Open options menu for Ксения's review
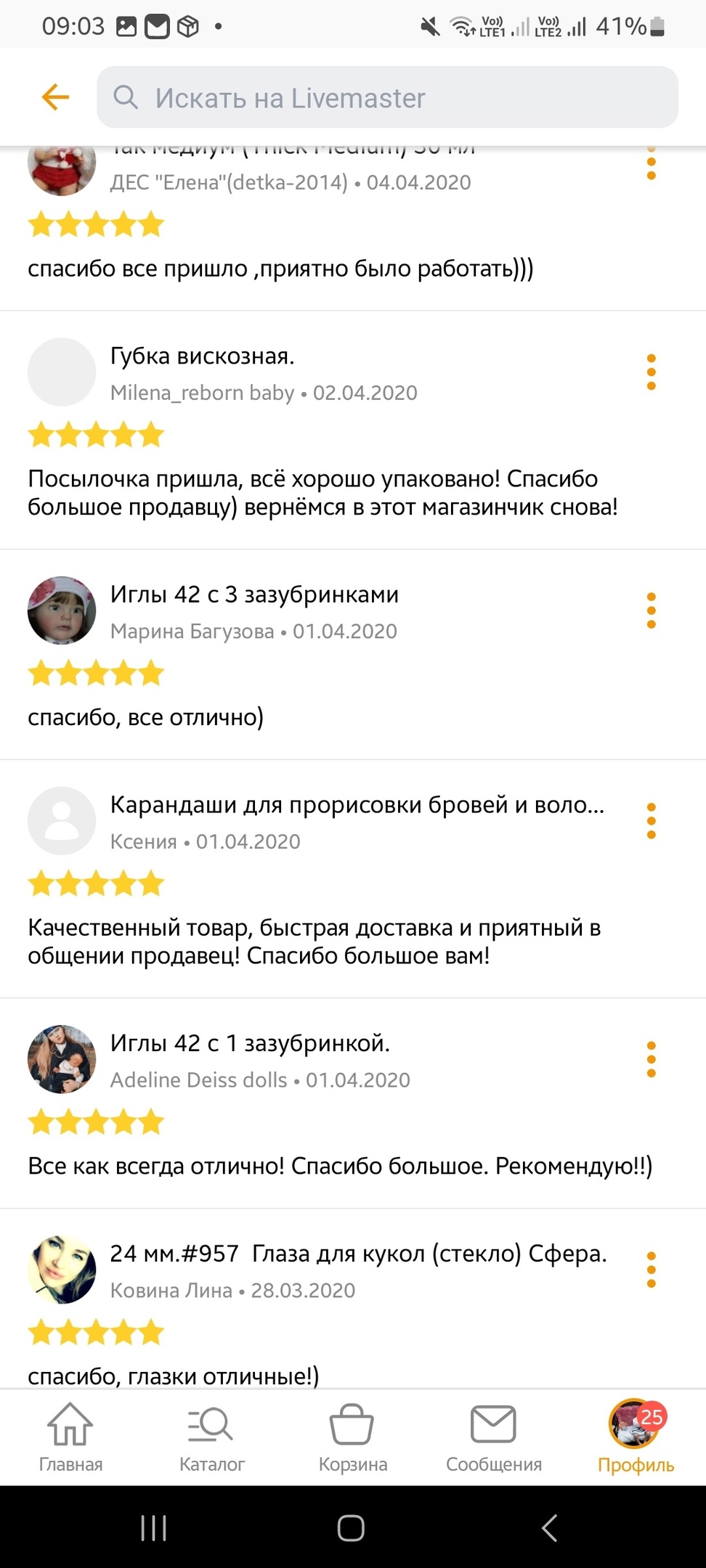This screenshot has height=1568, width=706. [651, 821]
